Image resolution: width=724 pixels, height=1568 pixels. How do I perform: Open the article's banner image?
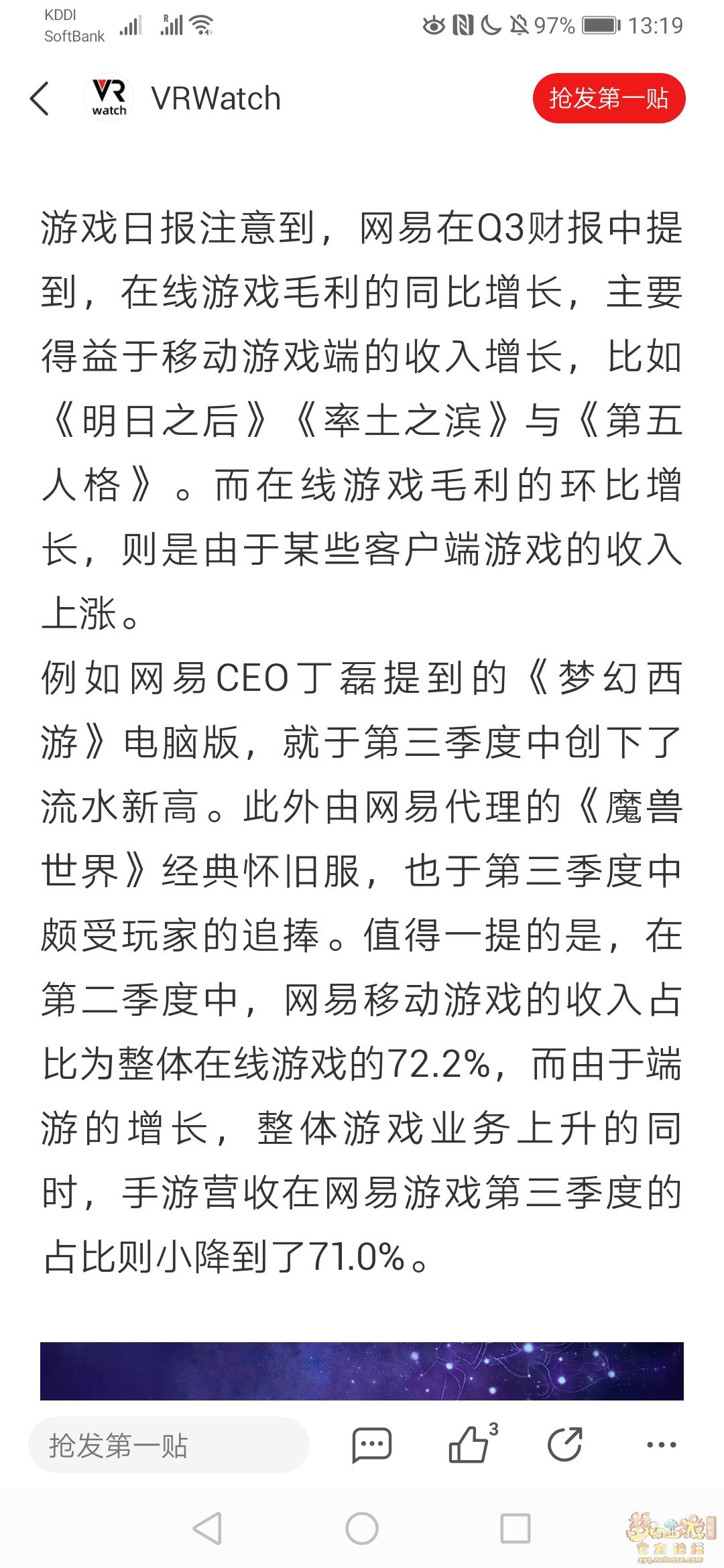(362, 1371)
